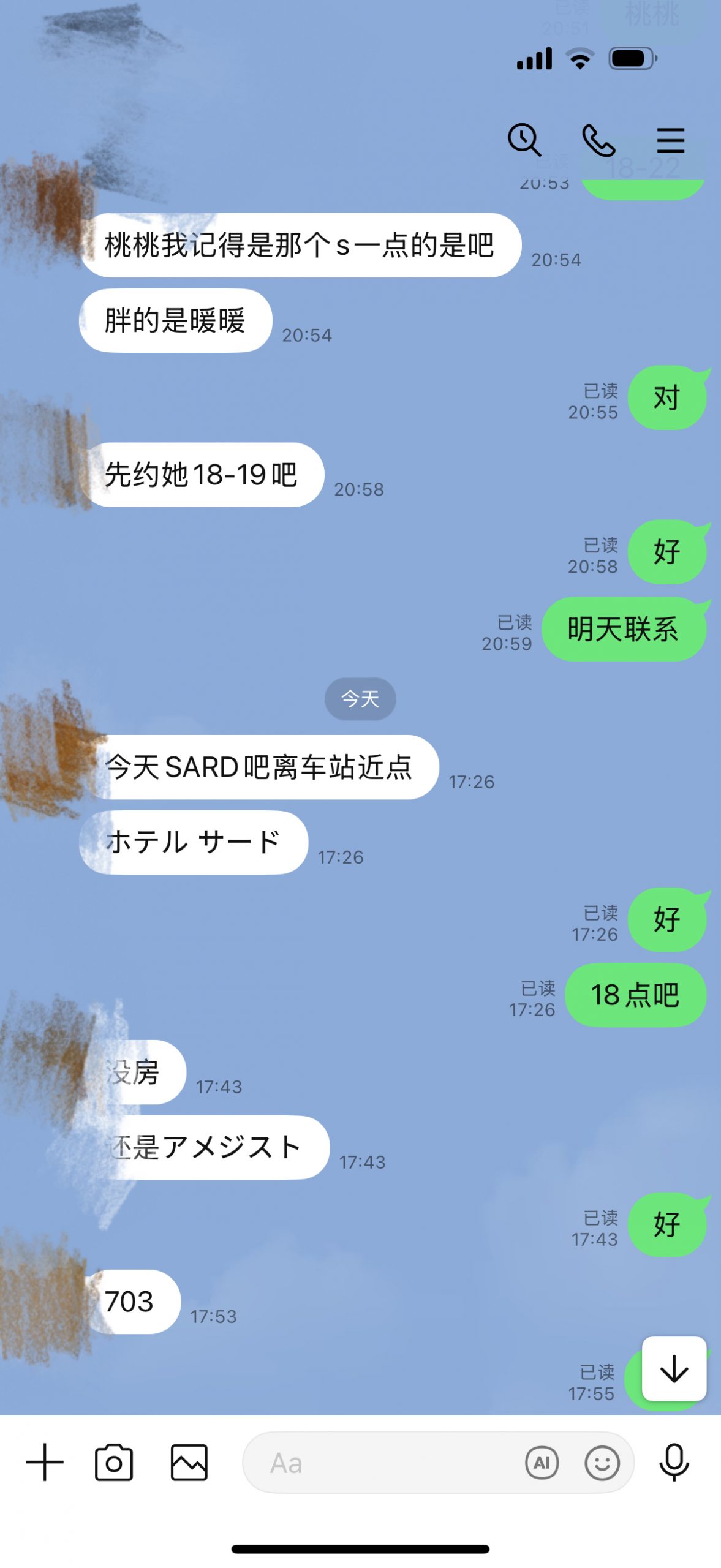721x1568 pixels.
Task: Open the emoji and sticker picker
Action: point(602,1463)
